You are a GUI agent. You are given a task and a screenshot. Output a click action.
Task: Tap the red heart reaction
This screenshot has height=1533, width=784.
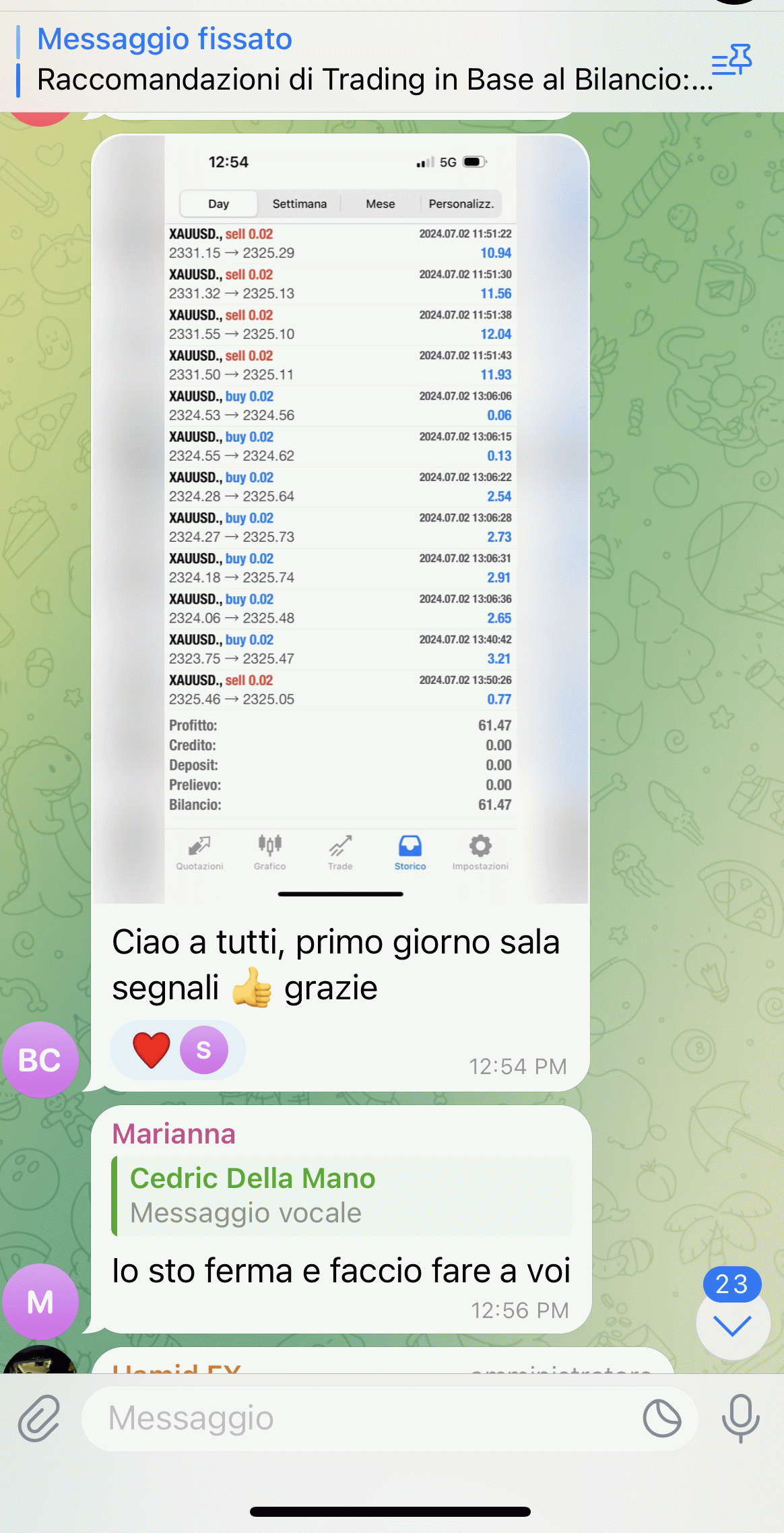[152, 1050]
